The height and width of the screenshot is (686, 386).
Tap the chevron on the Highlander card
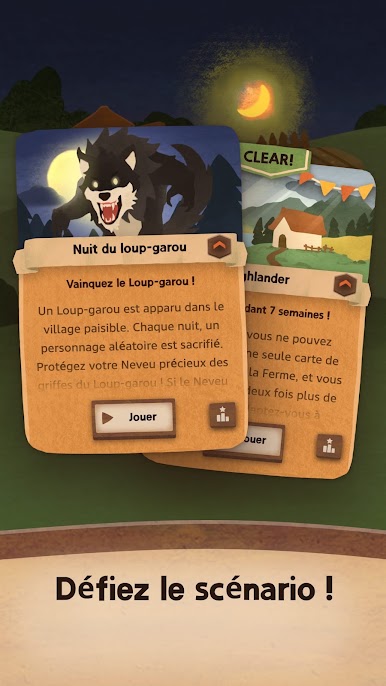click(345, 285)
